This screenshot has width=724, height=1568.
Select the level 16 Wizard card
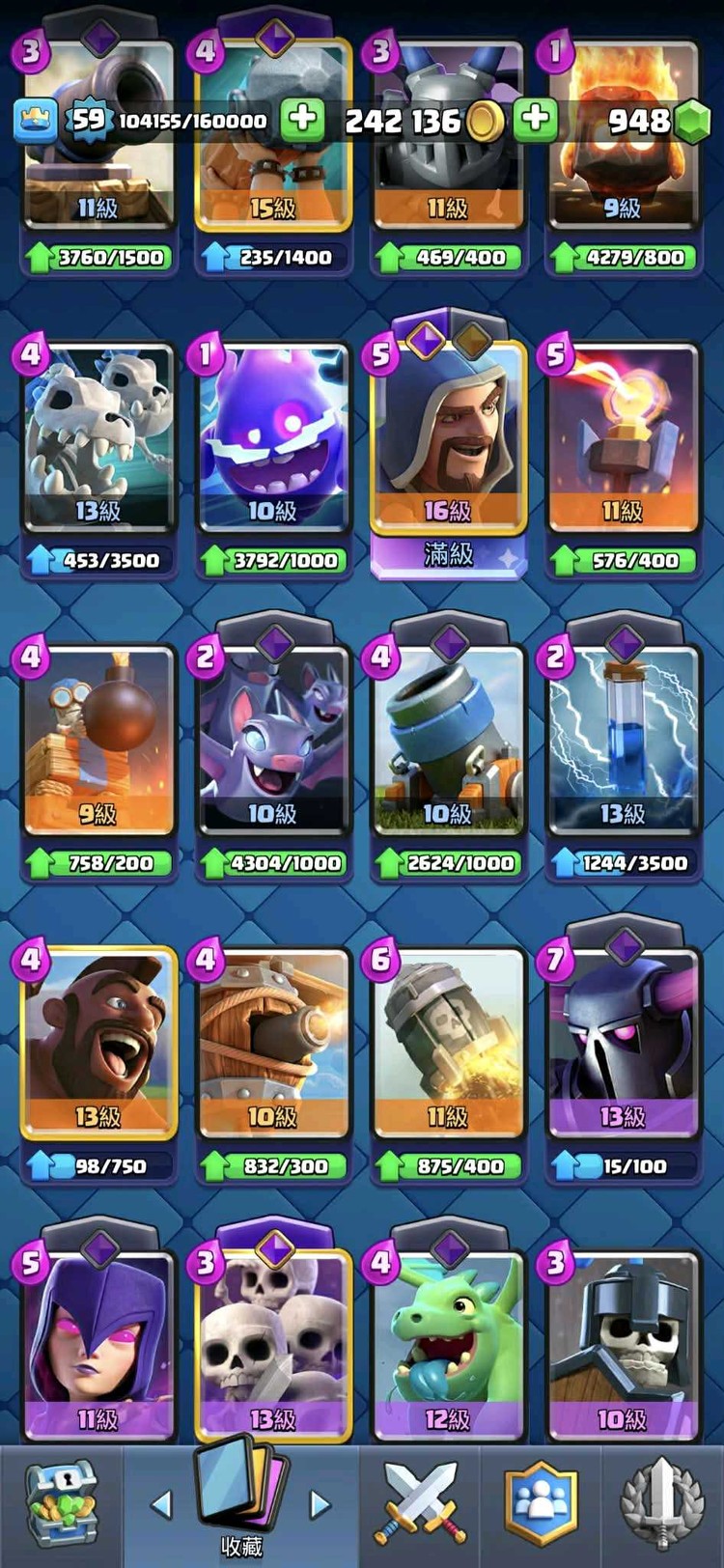449,439
